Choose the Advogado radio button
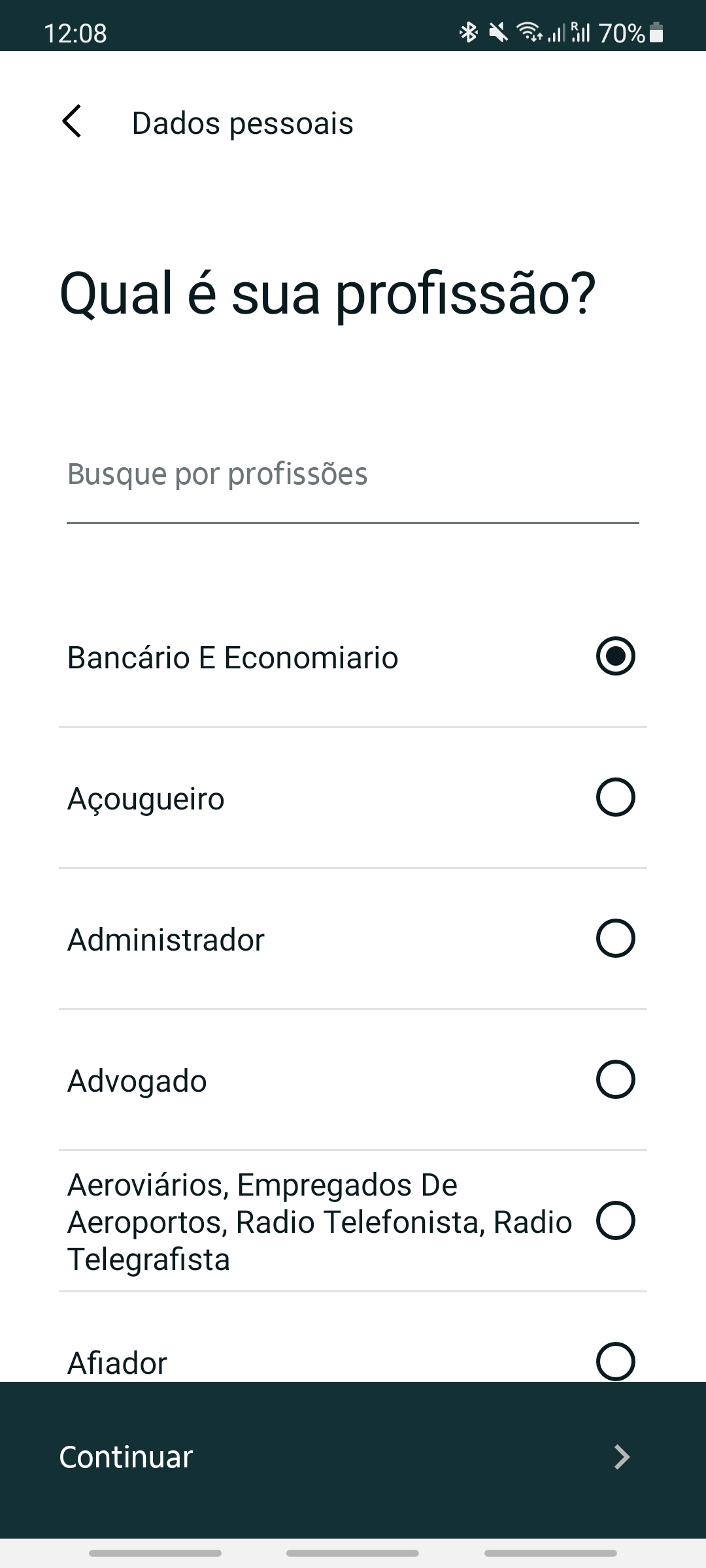This screenshot has width=706, height=1568. point(614,1080)
